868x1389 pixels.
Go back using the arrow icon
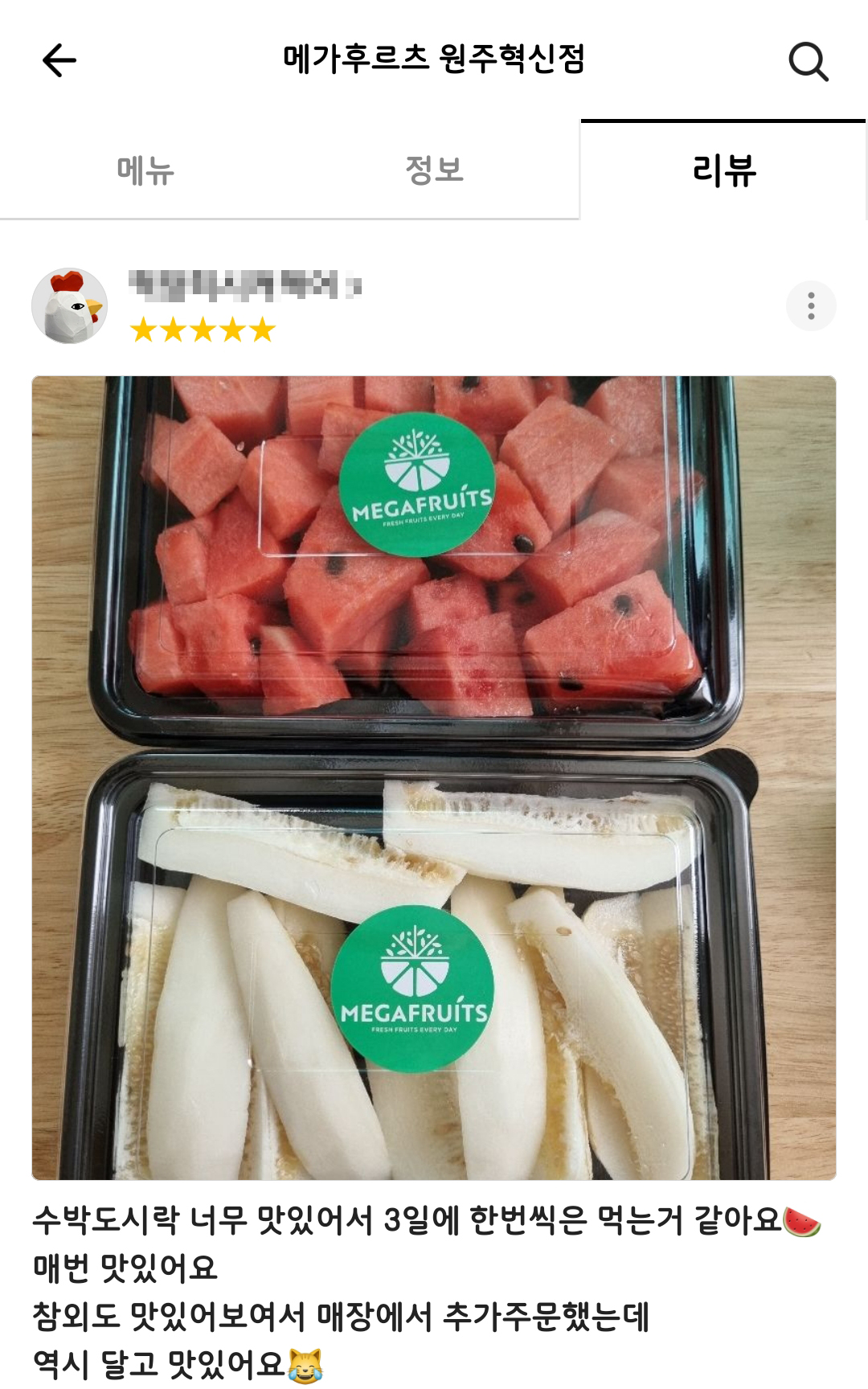tap(59, 60)
